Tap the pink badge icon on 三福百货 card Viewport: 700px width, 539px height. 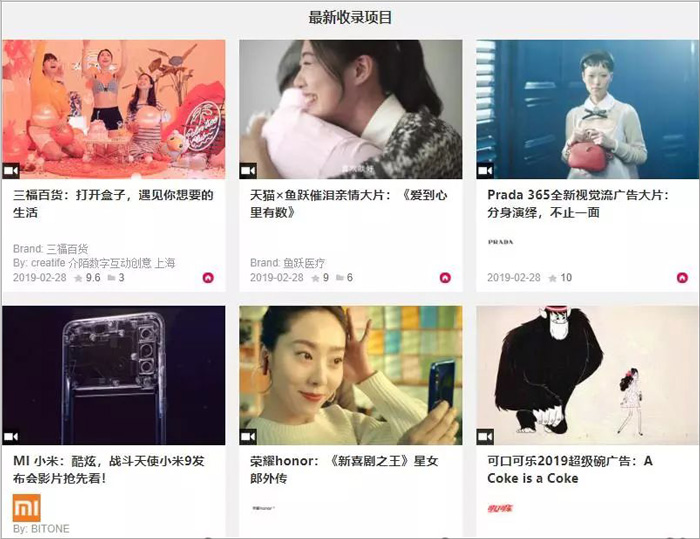pos(208,278)
